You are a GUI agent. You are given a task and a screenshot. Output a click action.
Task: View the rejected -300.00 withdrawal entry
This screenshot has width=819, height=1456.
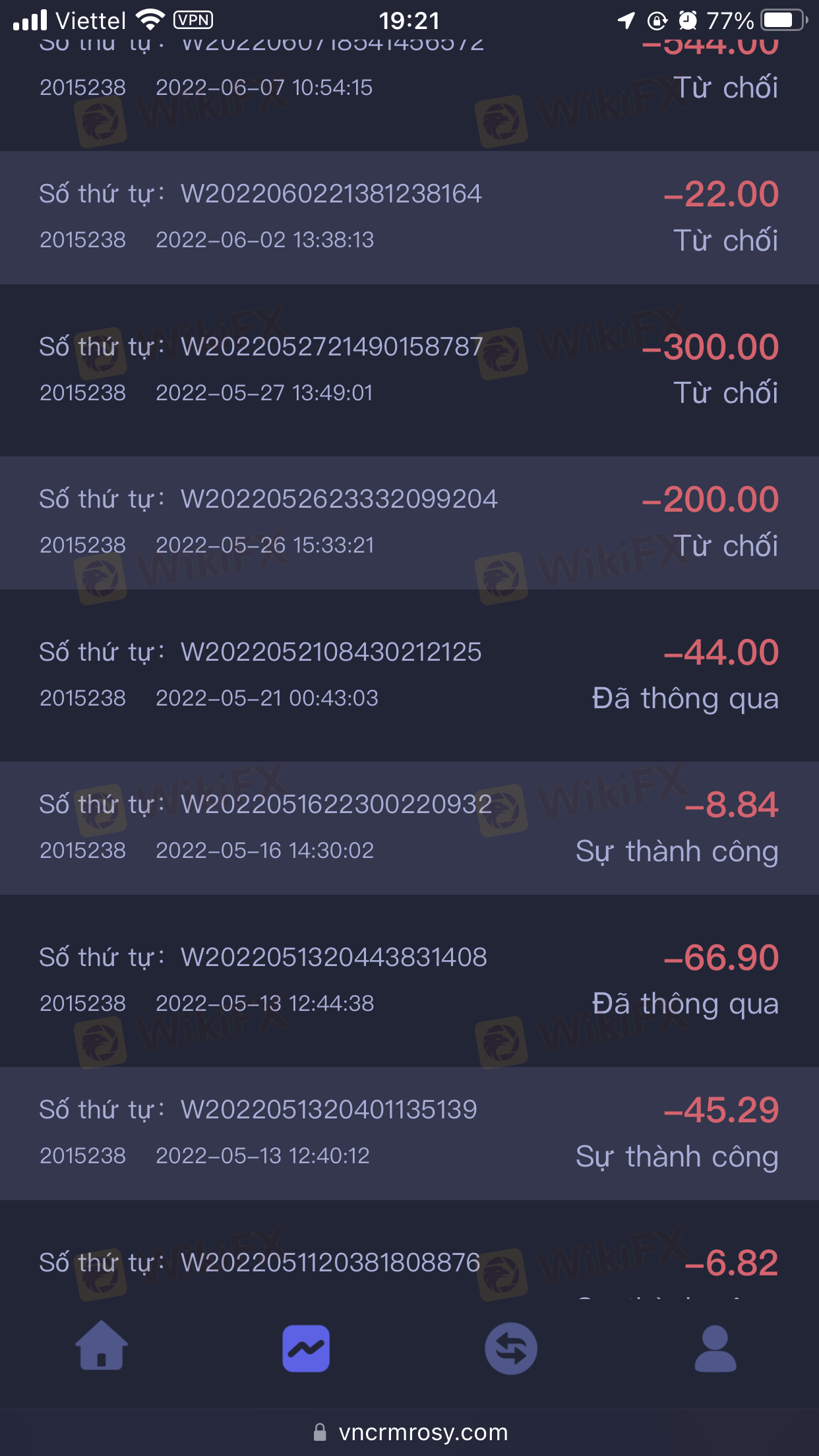[409, 371]
